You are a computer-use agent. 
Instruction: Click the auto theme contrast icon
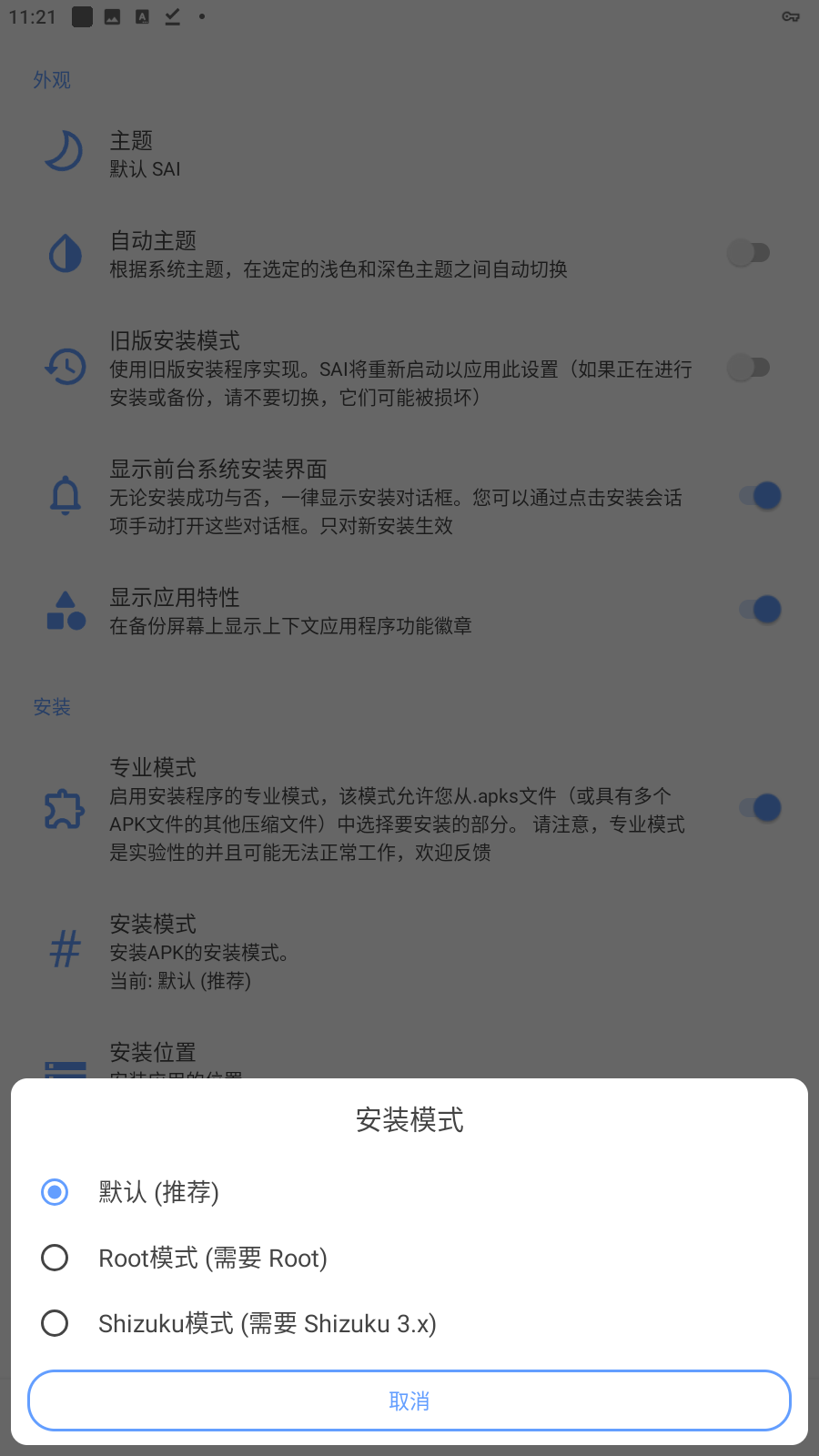[63, 253]
